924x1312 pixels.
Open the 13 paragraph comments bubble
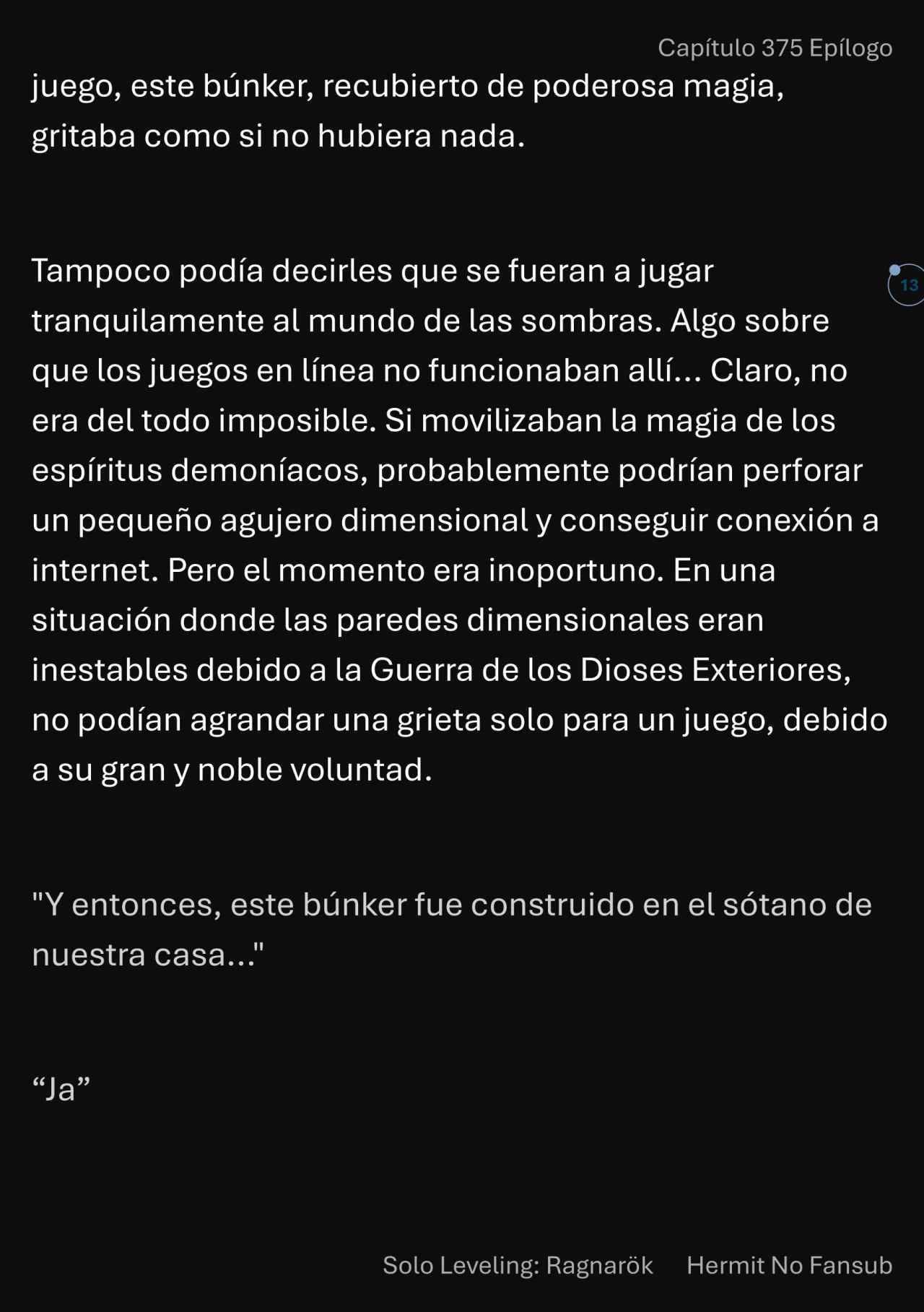(907, 285)
